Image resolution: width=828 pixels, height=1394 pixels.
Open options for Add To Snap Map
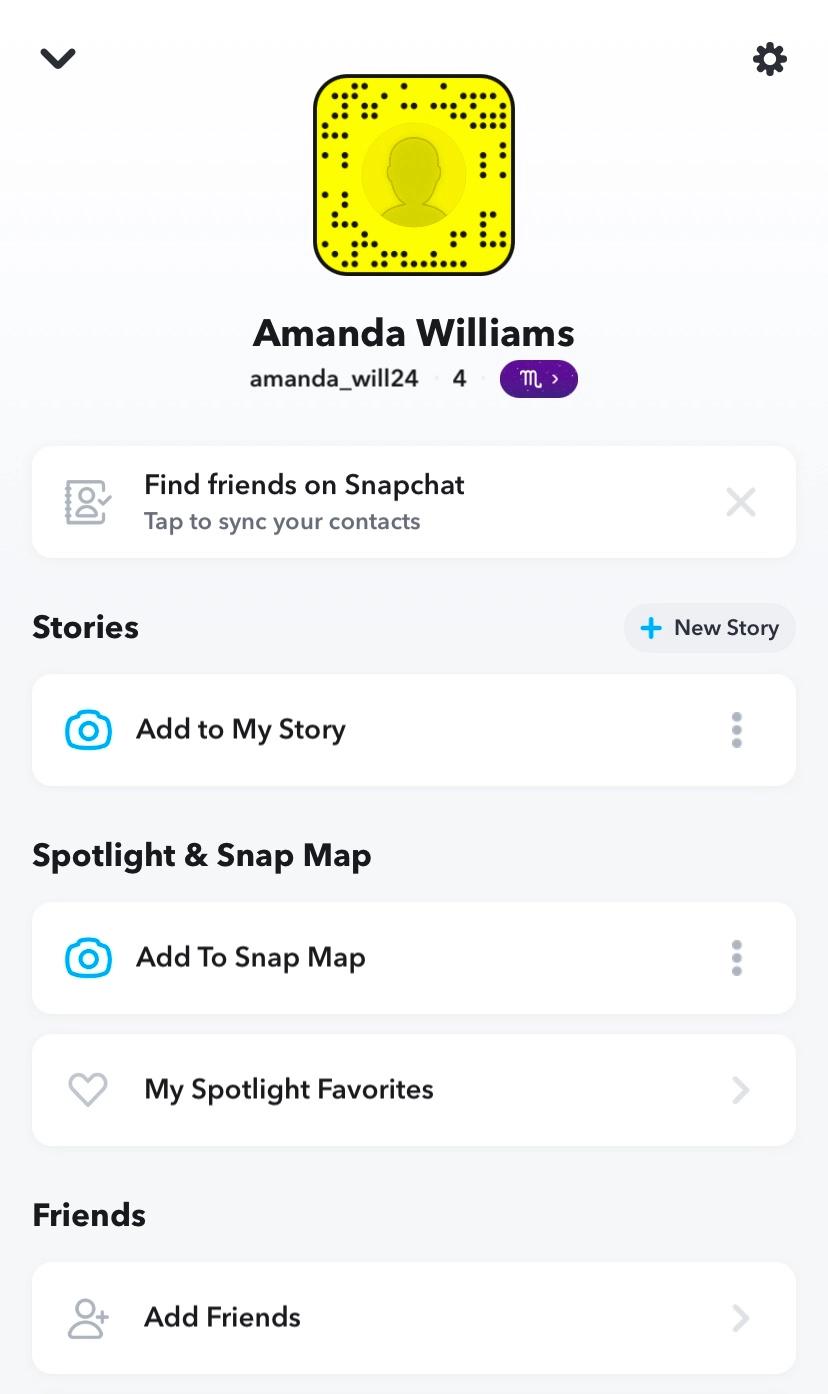pyautogui.click(x=737, y=958)
